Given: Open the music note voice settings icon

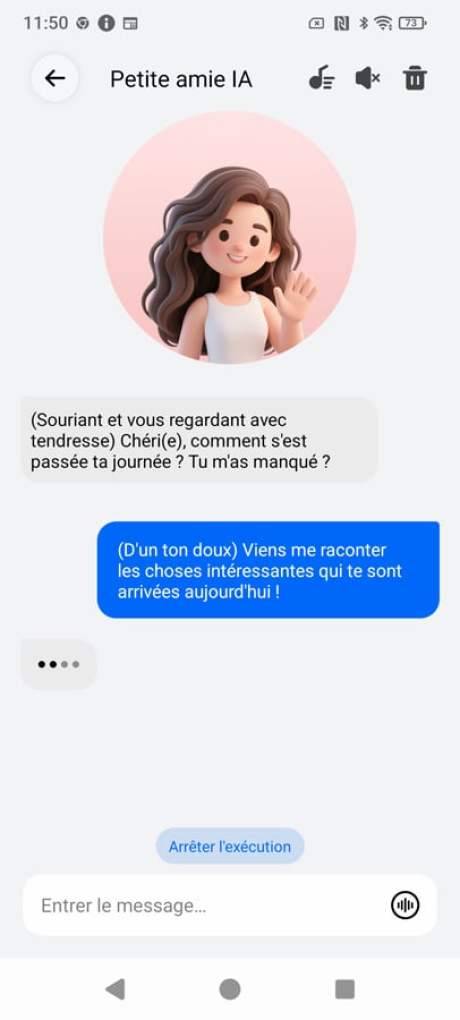Looking at the screenshot, I should (x=321, y=79).
